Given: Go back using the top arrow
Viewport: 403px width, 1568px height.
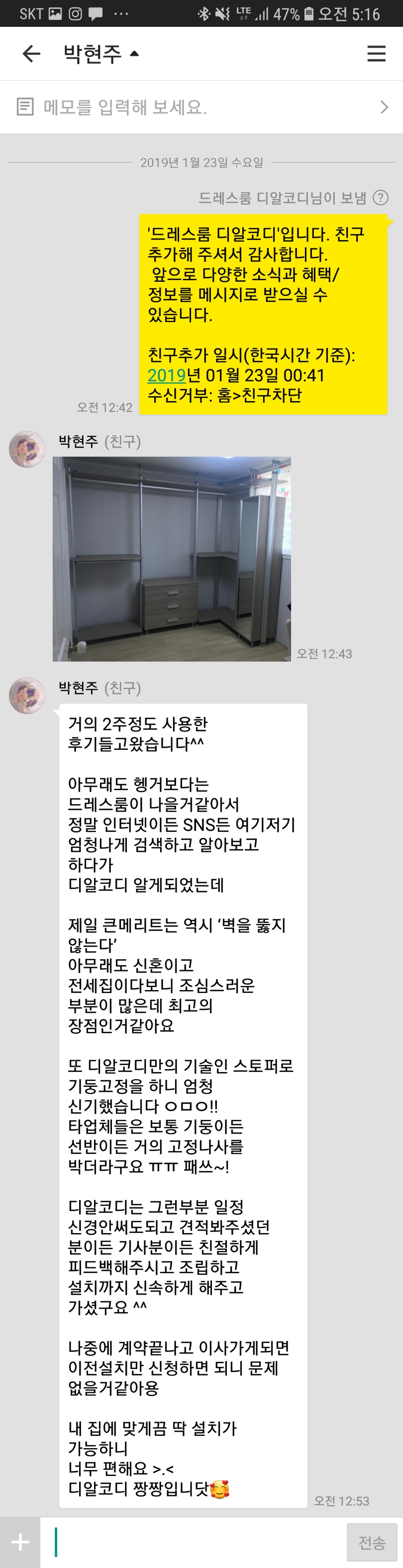Looking at the screenshot, I should pyautogui.click(x=31, y=54).
